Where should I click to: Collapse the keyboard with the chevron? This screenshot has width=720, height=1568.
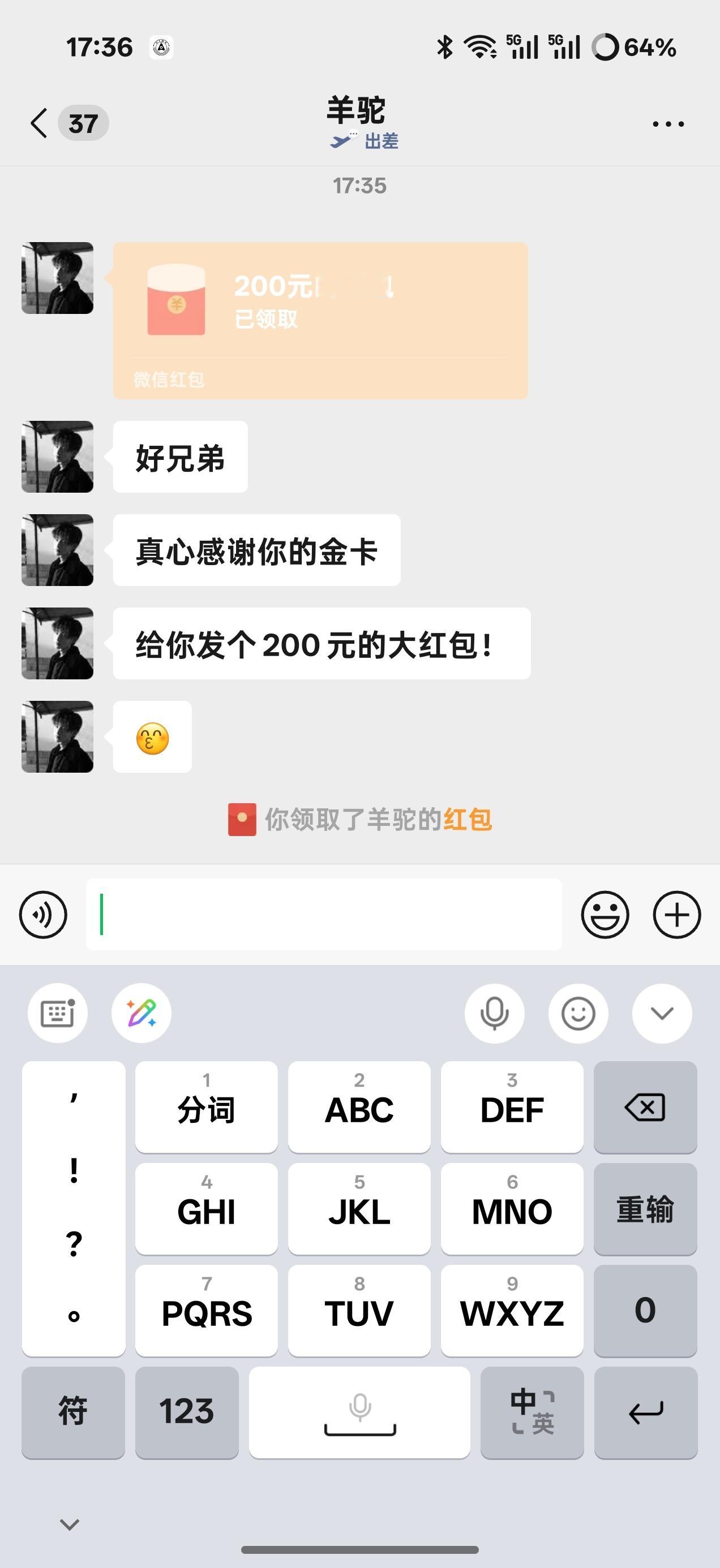pyautogui.click(x=662, y=1013)
